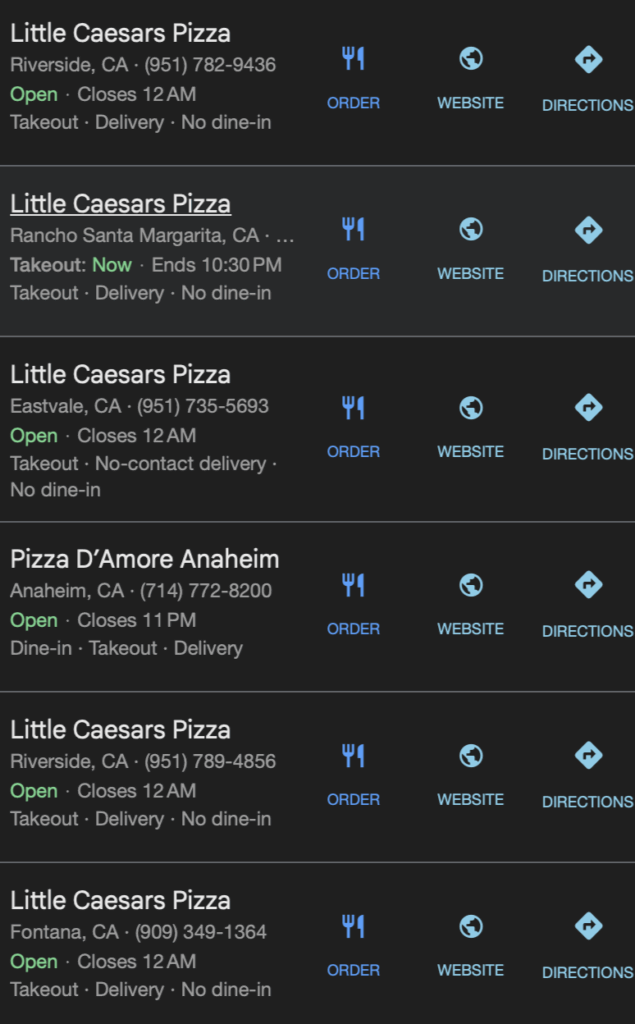Get directions to Eastvale Little Caesars Pizza

coord(587,426)
